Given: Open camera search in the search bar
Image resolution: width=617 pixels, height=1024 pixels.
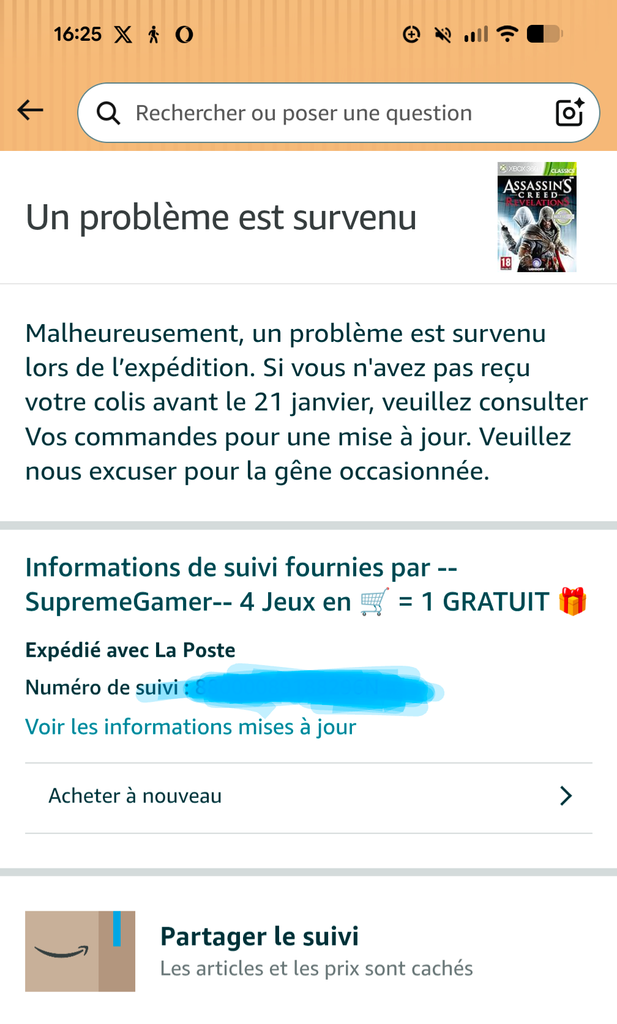Looking at the screenshot, I should [569, 113].
